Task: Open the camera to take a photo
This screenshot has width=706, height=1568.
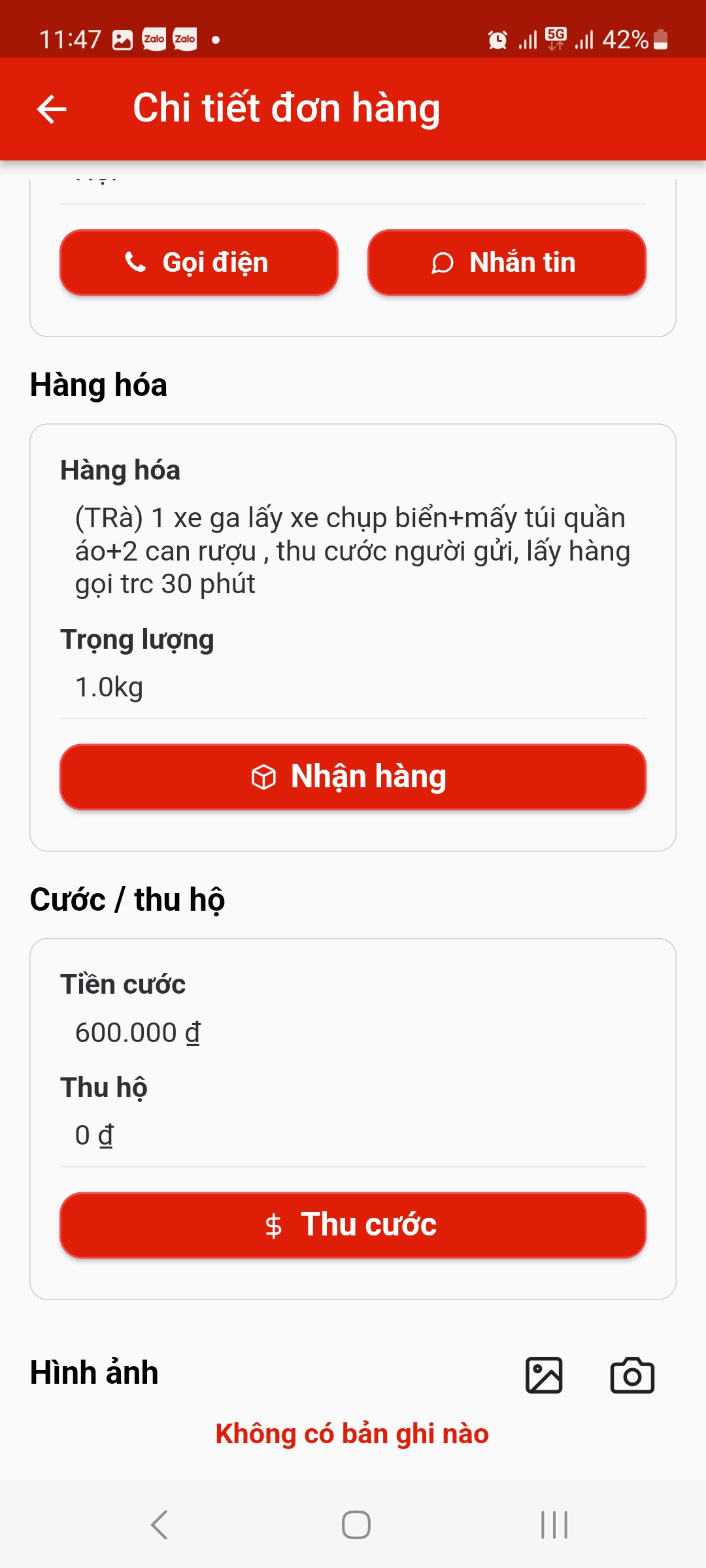Action: [x=632, y=1375]
